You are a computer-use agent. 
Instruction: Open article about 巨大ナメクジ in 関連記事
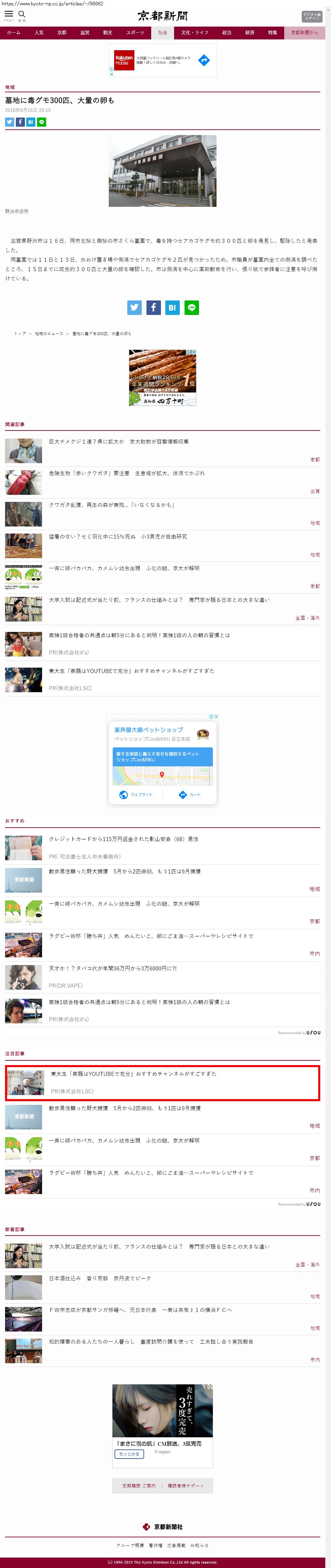tap(119, 441)
